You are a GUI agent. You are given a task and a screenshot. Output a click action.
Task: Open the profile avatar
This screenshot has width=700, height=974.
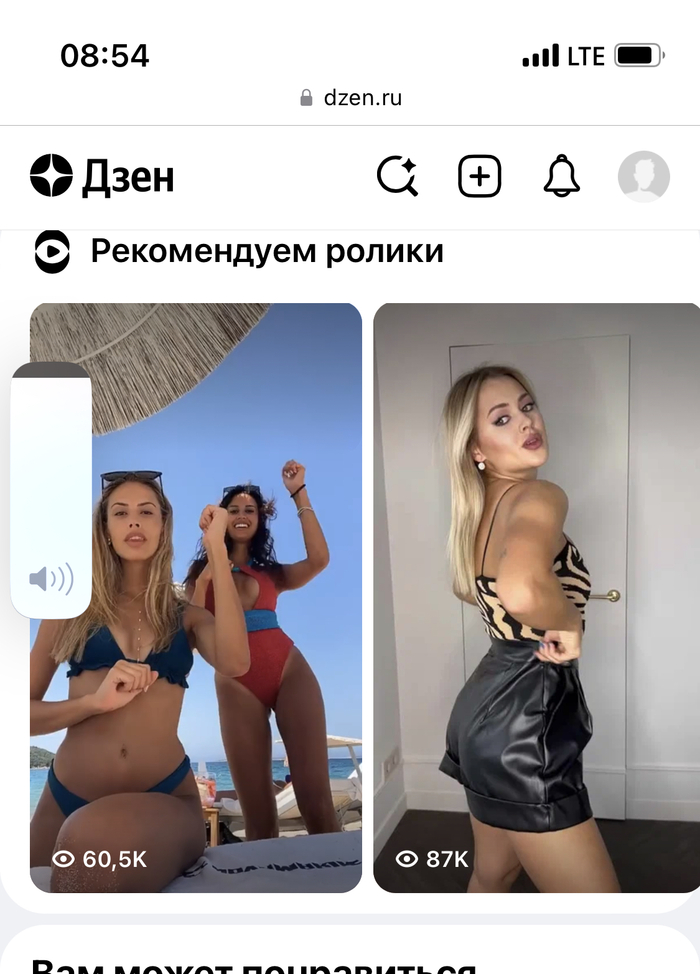pyautogui.click(x=643, y=177)
